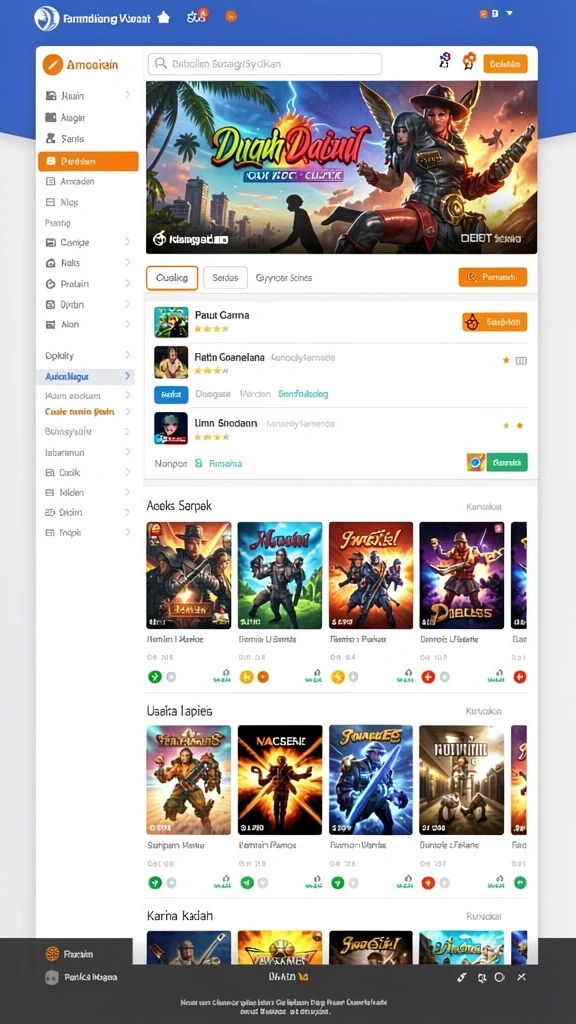Screen dimensions: 576x1024
Task: Open the featured game hero banner
Action: 342,167
